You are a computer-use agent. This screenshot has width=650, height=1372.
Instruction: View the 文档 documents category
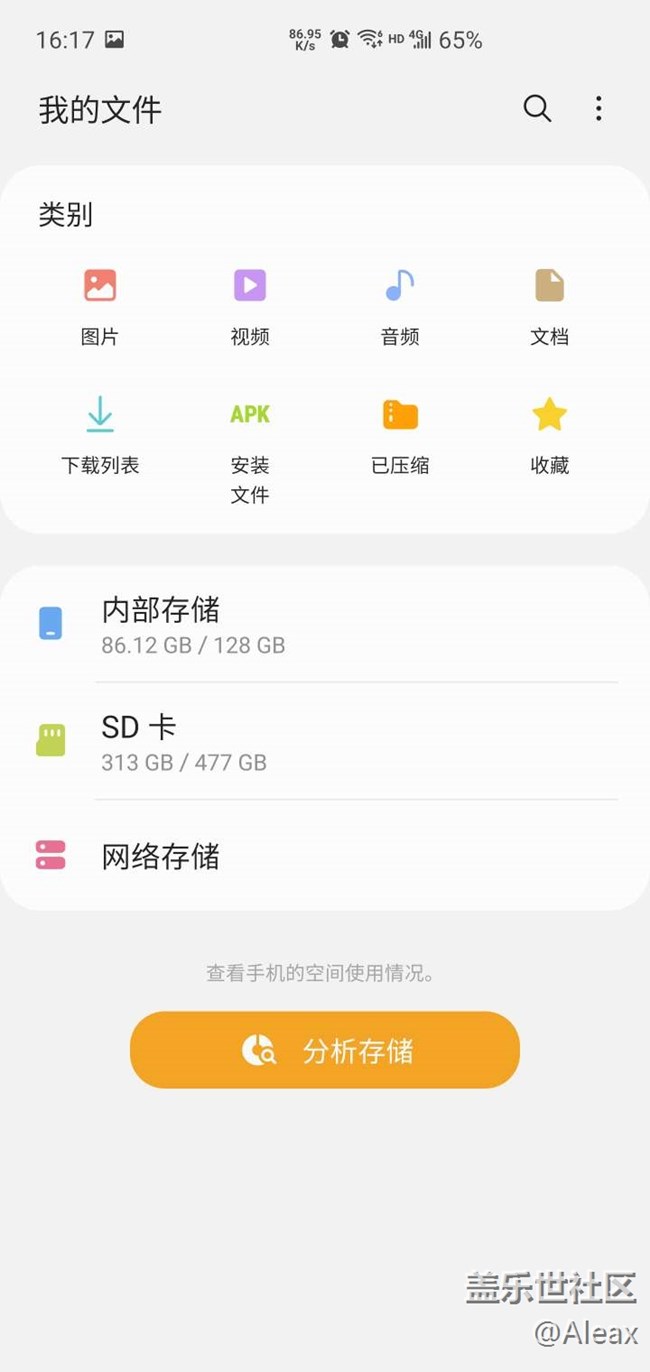click(x=549, y=305)
